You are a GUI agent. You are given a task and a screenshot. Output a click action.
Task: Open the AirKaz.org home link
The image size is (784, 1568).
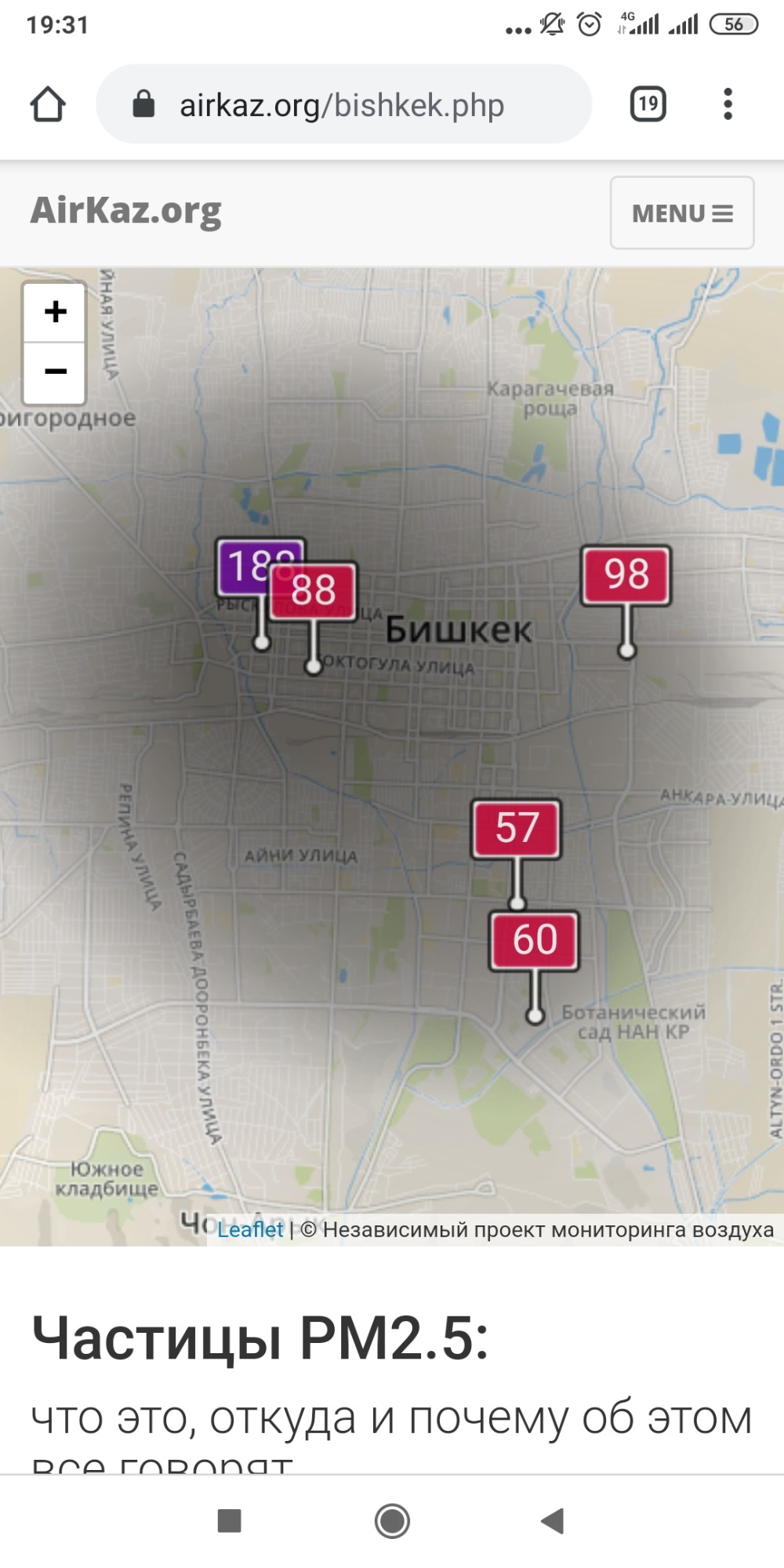click(x=125, y=212)
